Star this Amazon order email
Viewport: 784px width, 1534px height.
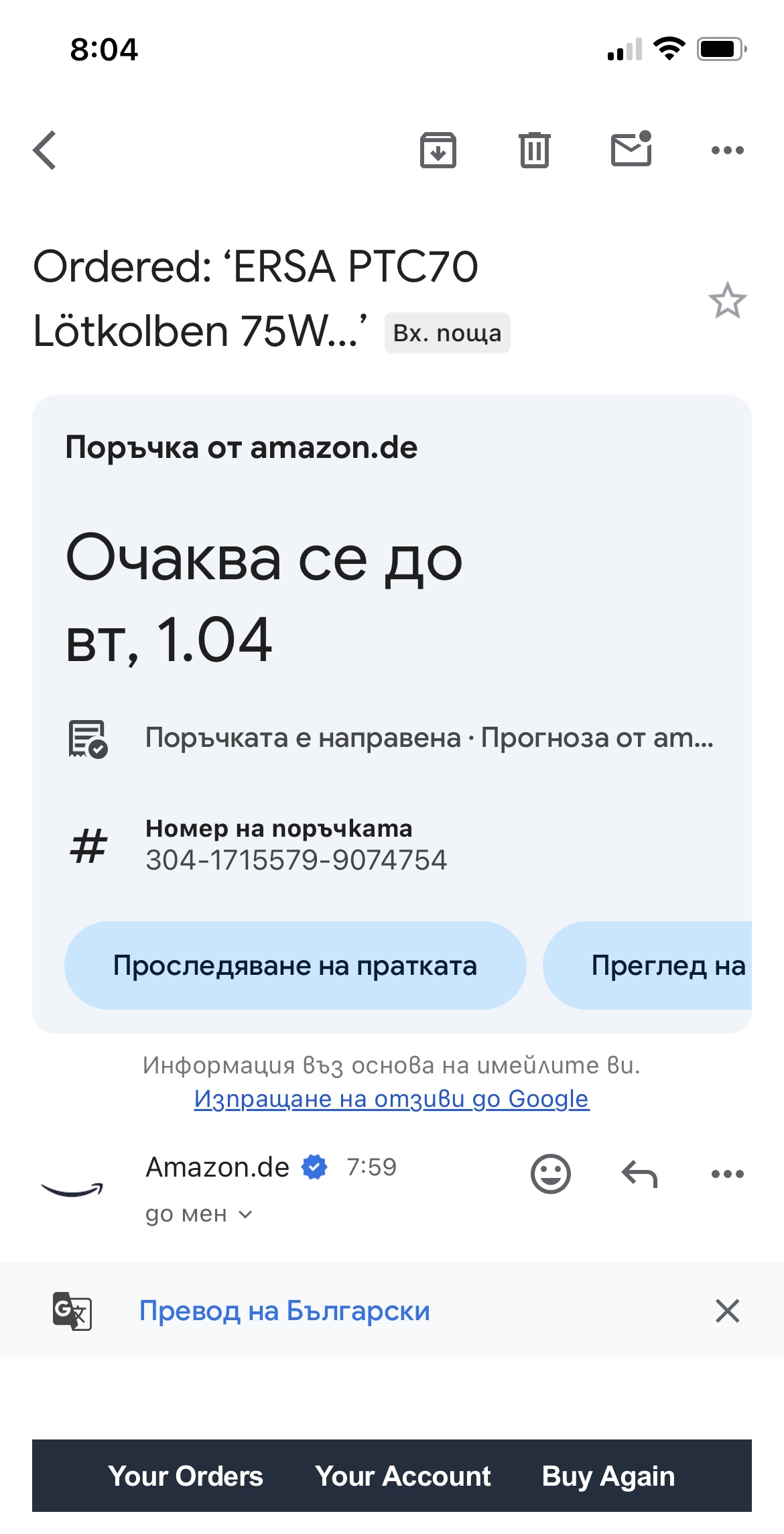(727, 301)
